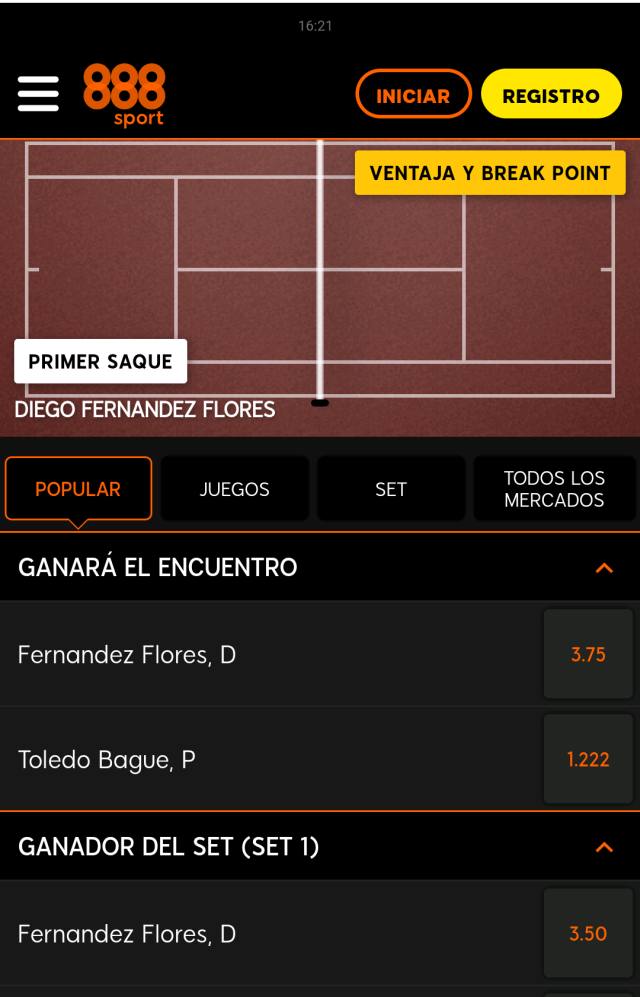Screen dimensions: 640x997
Task: Tap the REGISTRO sign-up button
Action: (x=551, y=96)
